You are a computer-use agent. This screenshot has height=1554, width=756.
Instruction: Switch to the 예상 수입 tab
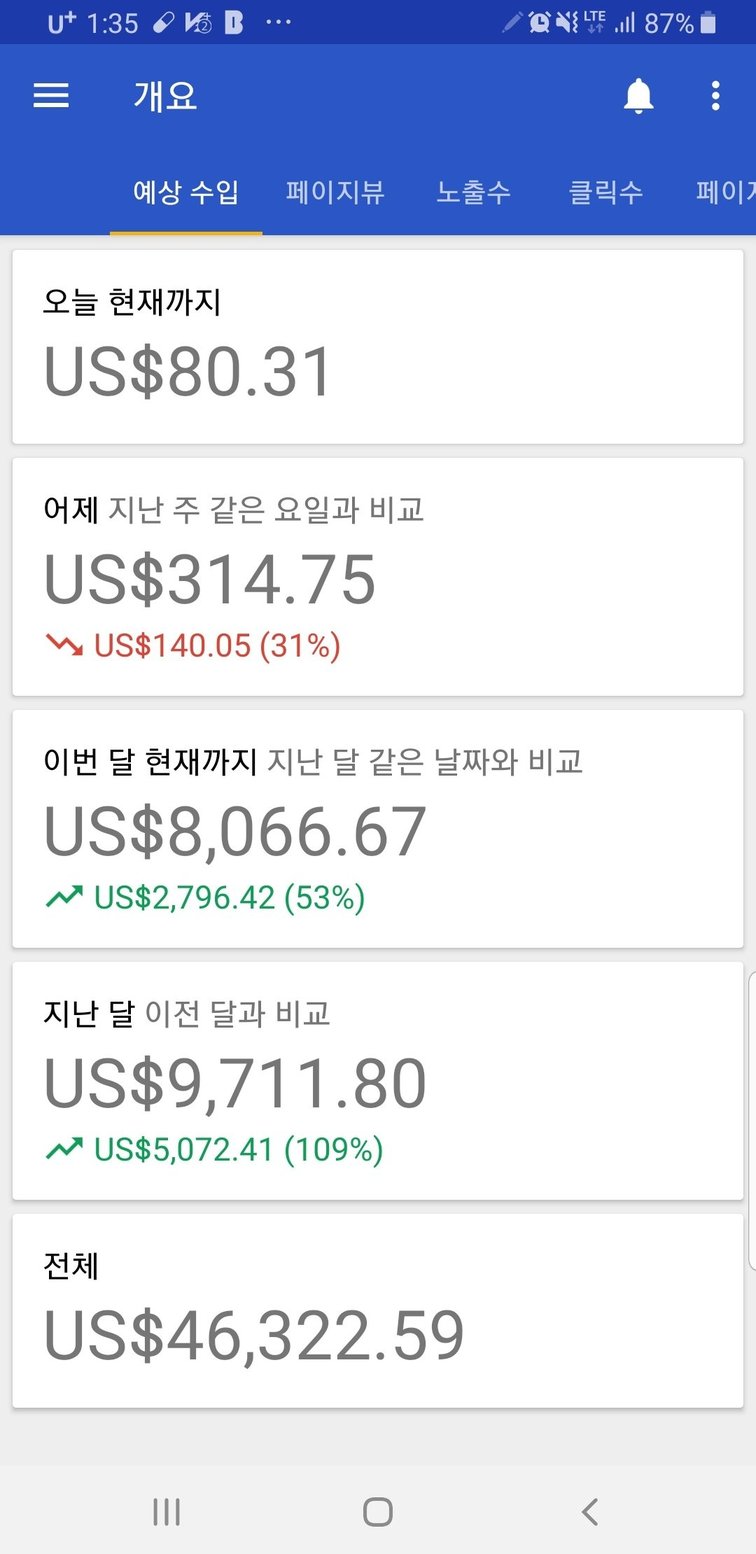coord(186,192)
